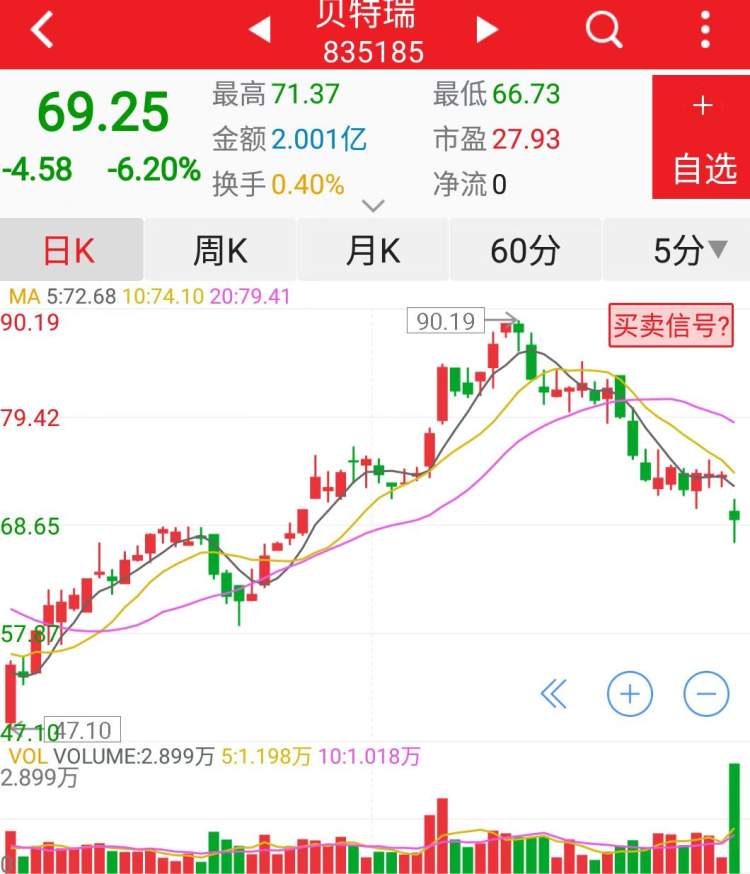Go to previous stock with left arrow
The image size is (750, 874).
[261, 31]
